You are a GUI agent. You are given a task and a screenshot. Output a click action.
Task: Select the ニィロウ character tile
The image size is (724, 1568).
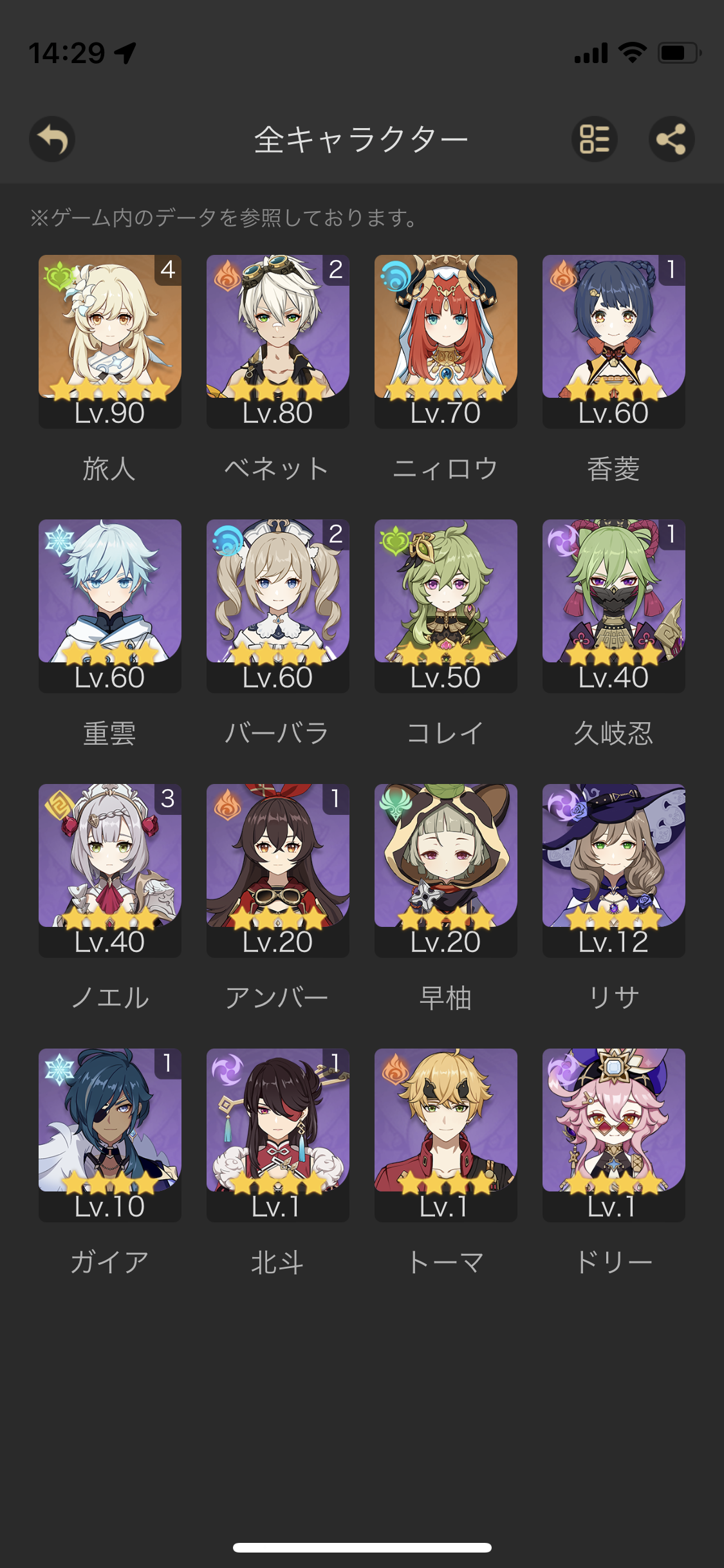[446, 341]
